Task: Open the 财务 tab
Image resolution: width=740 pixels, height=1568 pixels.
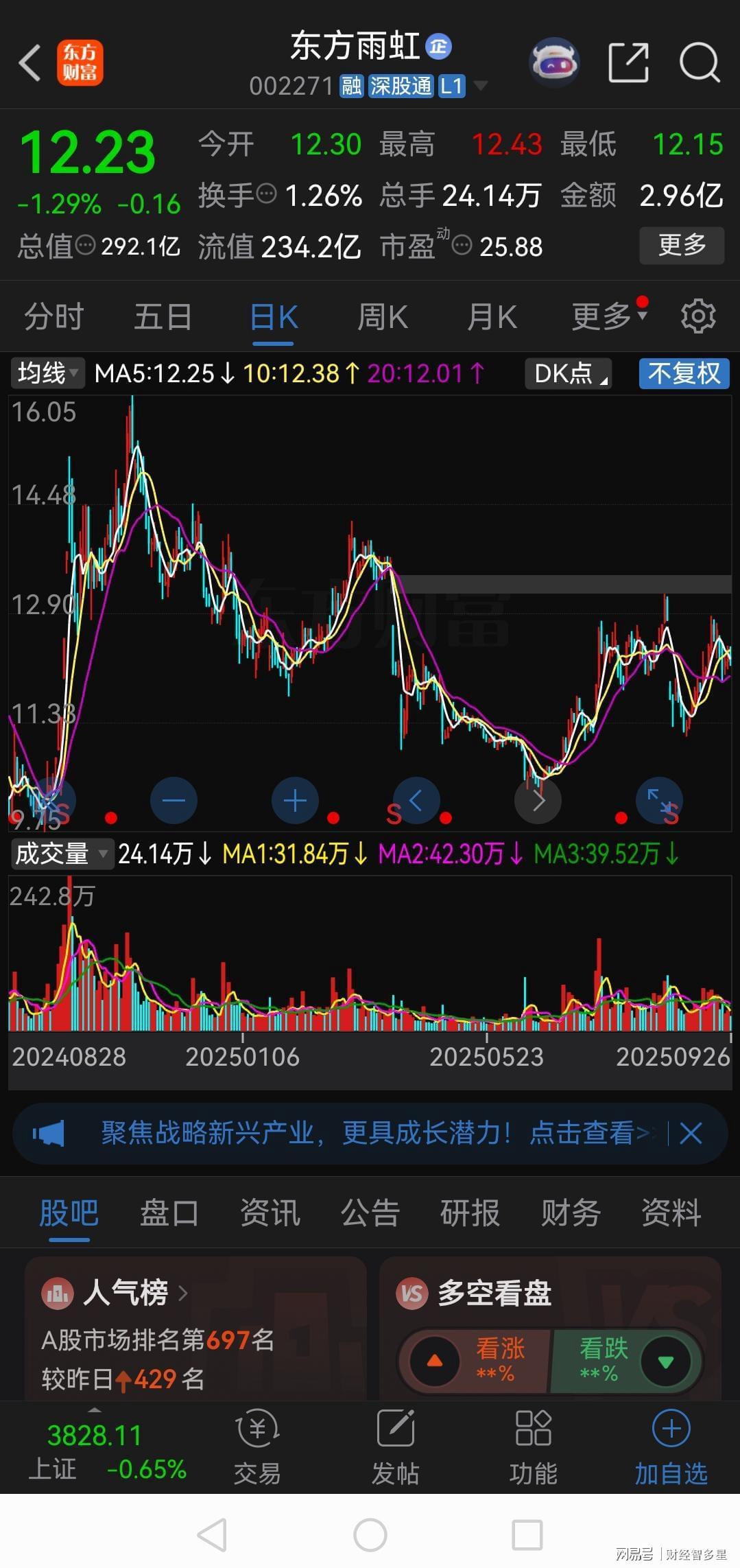Action: tap(570, 1213)
